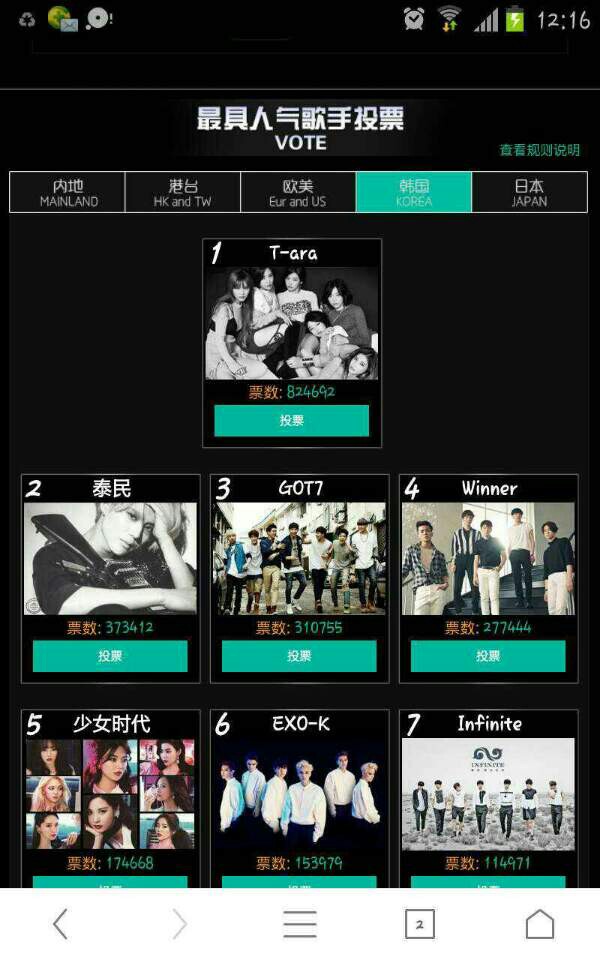This screenshot has height=960, width=600.
Task: Vote for T-ara
Action: 291,421
